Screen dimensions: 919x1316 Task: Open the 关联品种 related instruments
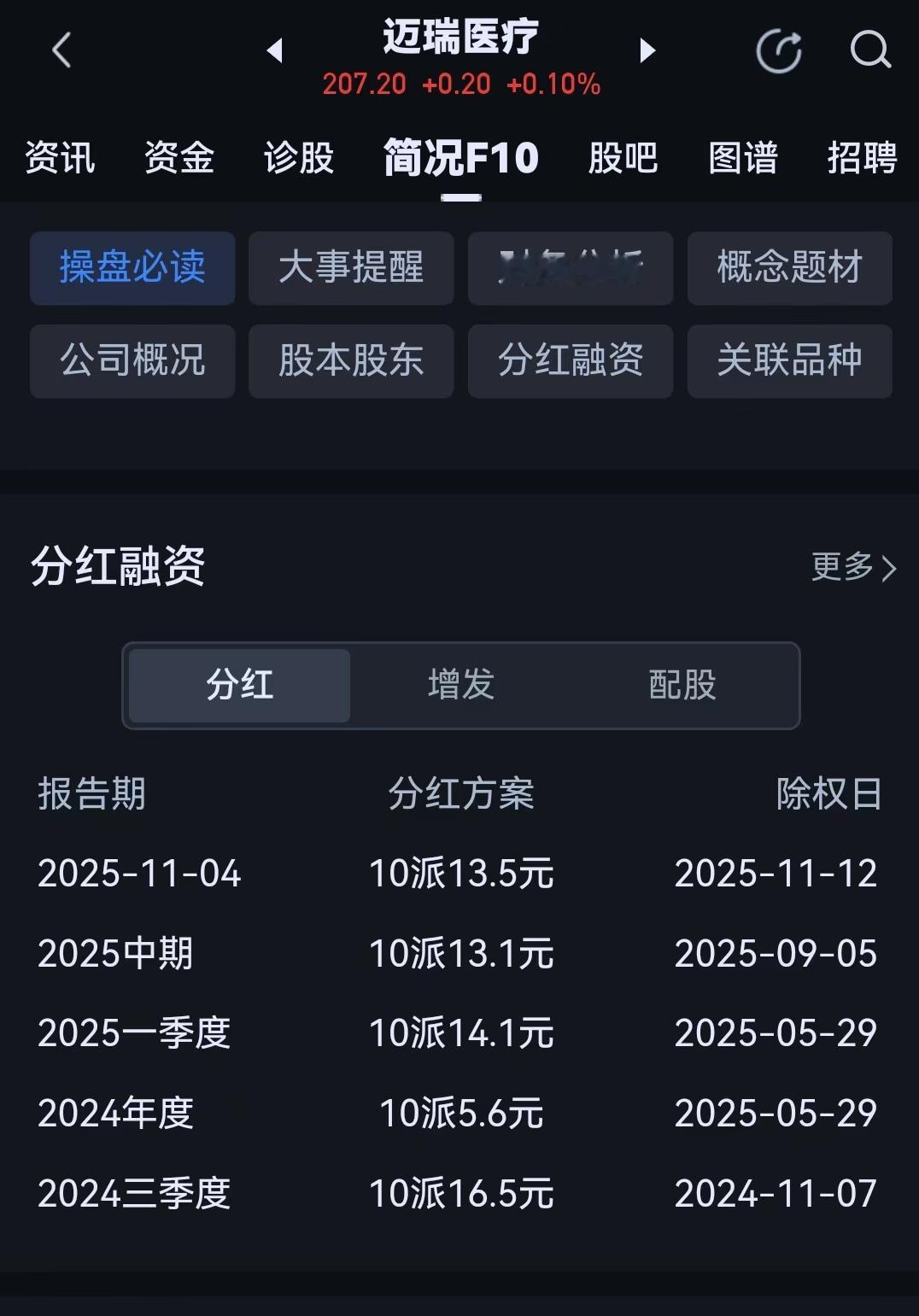[x=789, y=361]
